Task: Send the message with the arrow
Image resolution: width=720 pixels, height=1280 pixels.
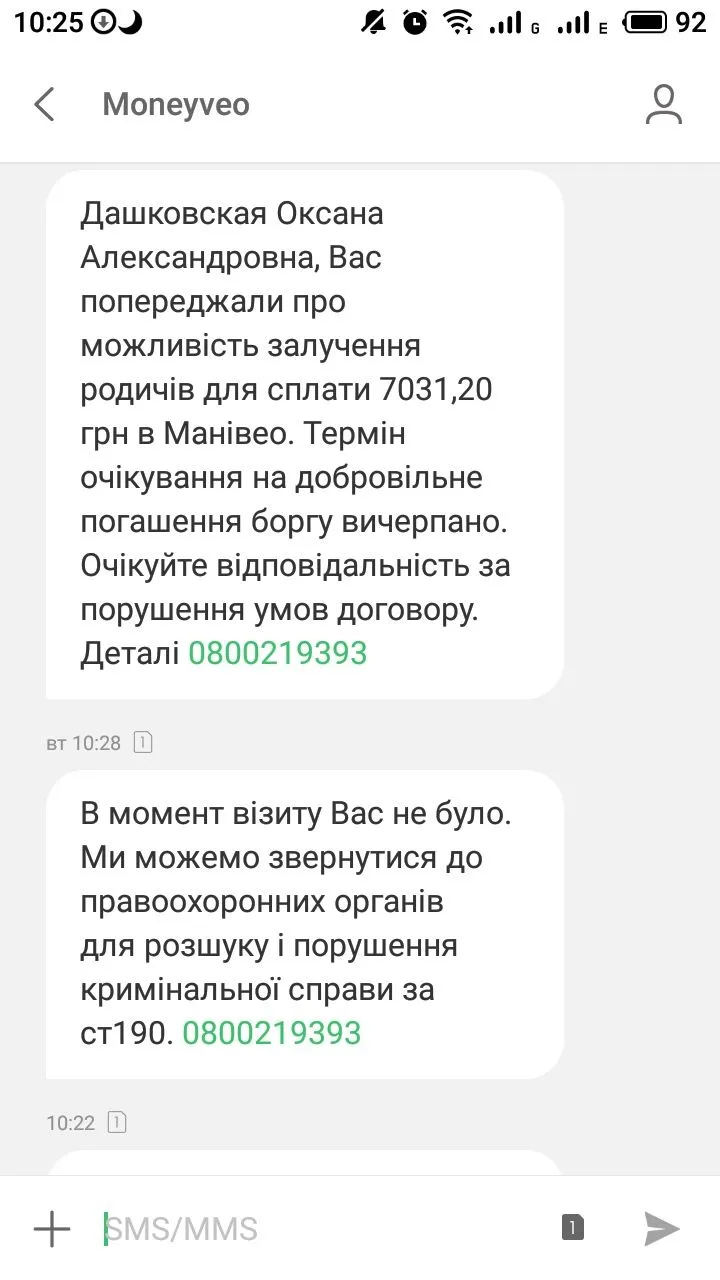Action: (x=661, y=1229)
